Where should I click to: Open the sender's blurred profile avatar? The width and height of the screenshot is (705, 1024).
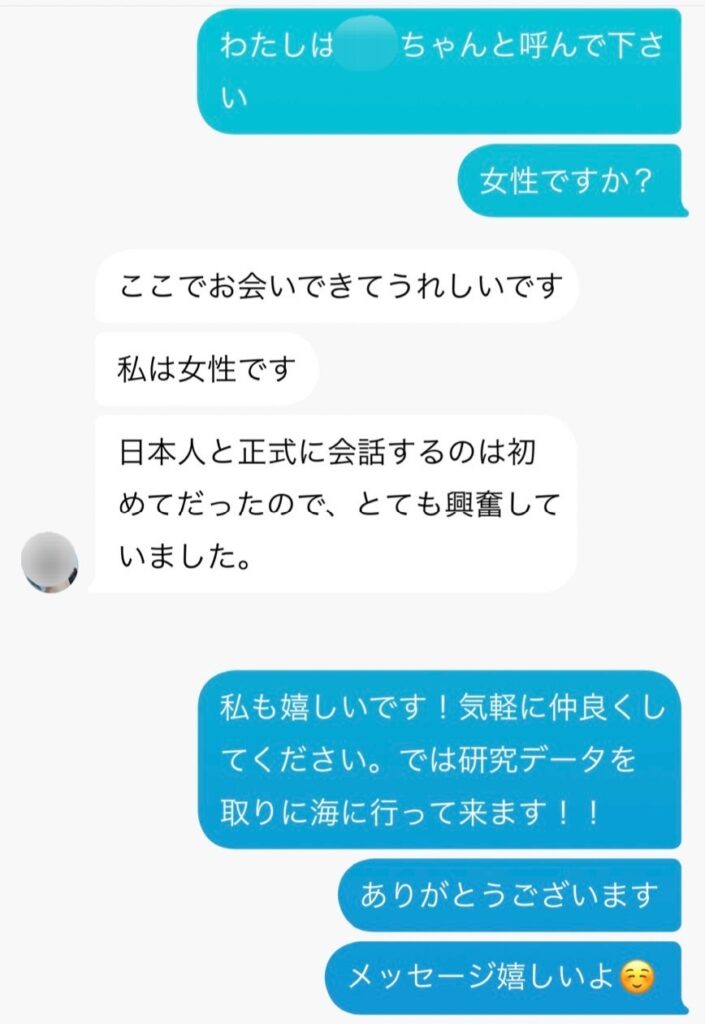click(50, 561)
